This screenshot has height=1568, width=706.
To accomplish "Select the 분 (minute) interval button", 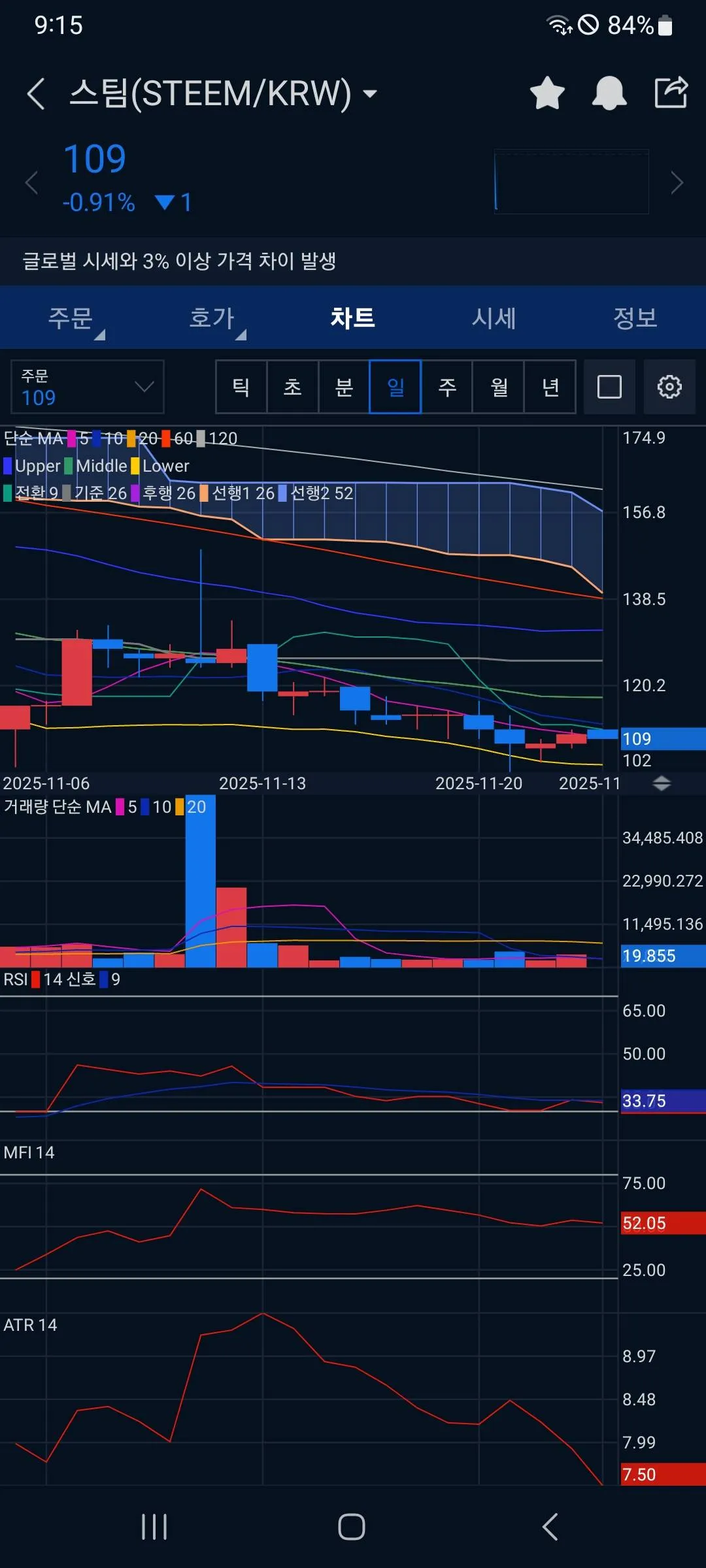I will point(344,387).
